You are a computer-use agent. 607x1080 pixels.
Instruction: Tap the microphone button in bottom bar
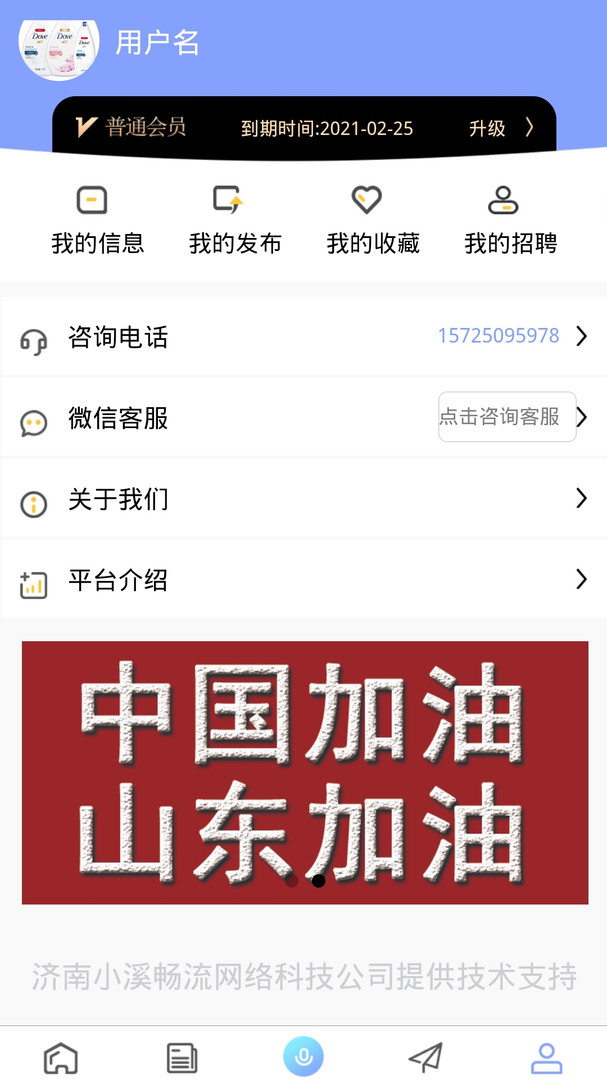(x=303, y=1056)
